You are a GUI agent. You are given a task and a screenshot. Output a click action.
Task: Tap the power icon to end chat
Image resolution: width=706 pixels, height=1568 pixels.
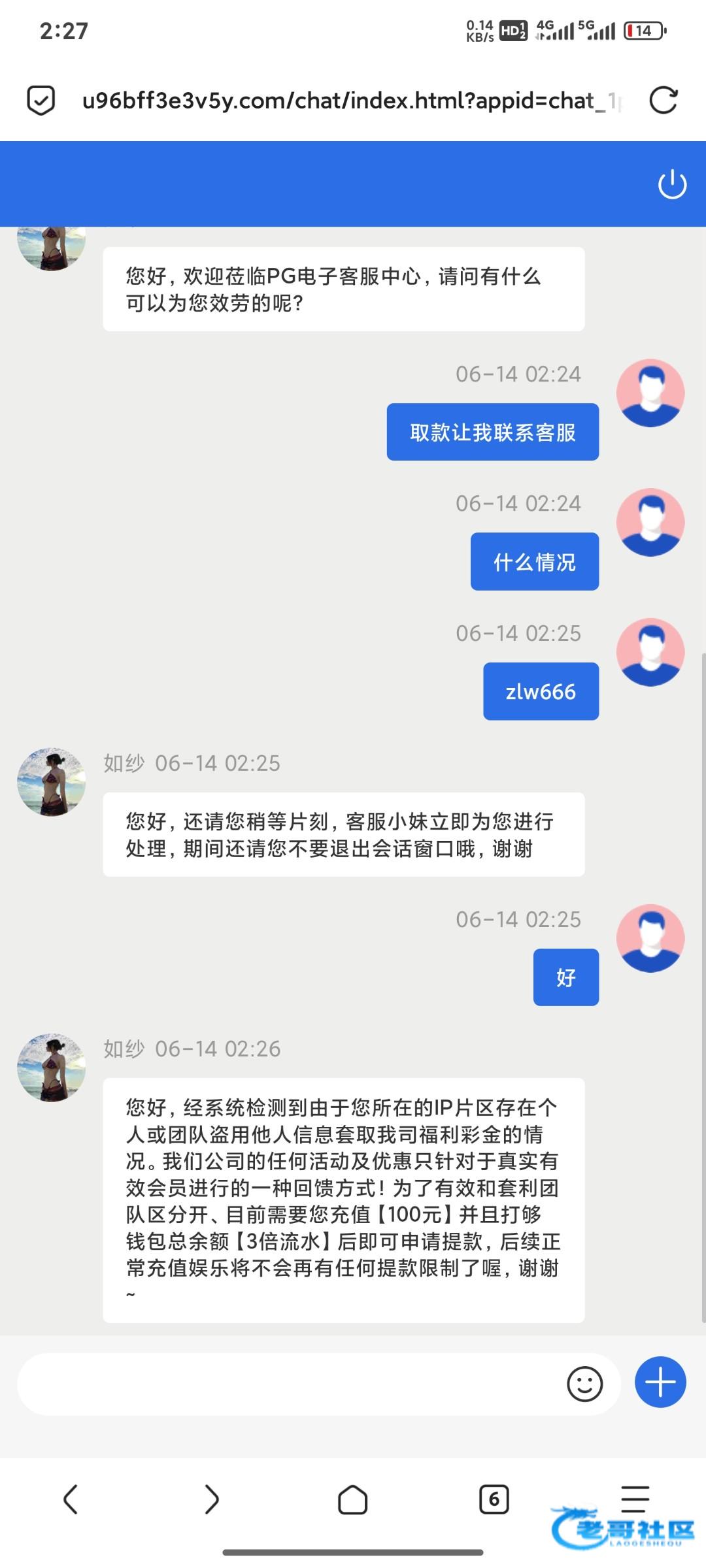coord(672,184)
